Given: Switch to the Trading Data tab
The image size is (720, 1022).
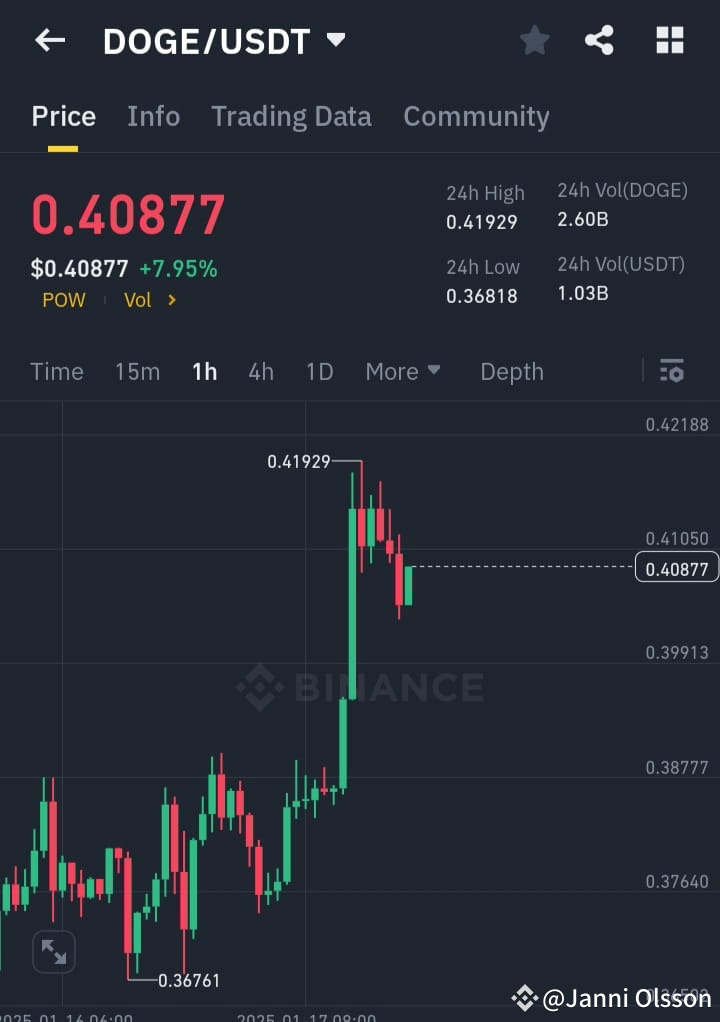Looking at the screenshot, I should tap(291, 116).
